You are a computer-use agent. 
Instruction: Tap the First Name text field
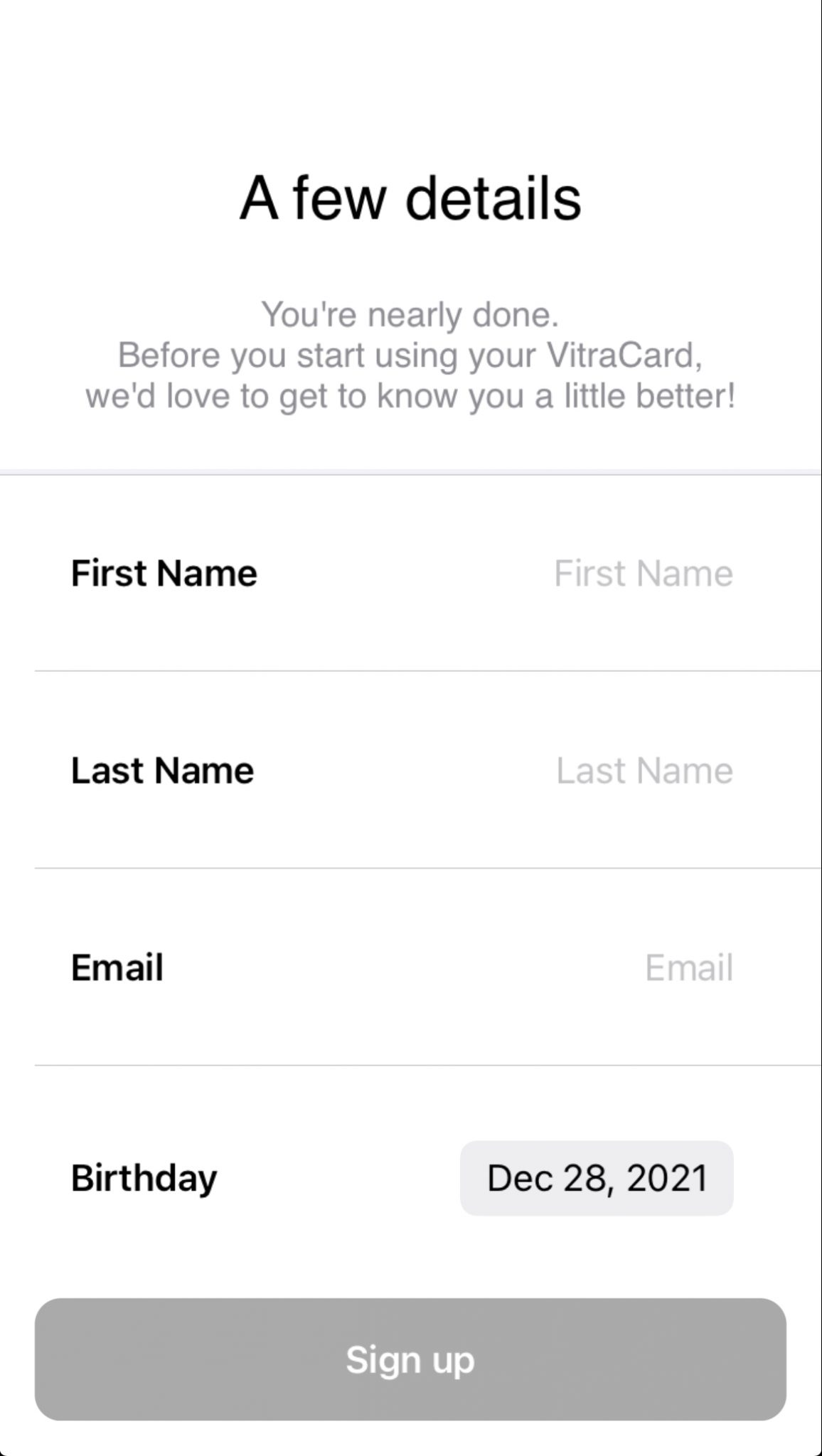(x=643, y=574)
